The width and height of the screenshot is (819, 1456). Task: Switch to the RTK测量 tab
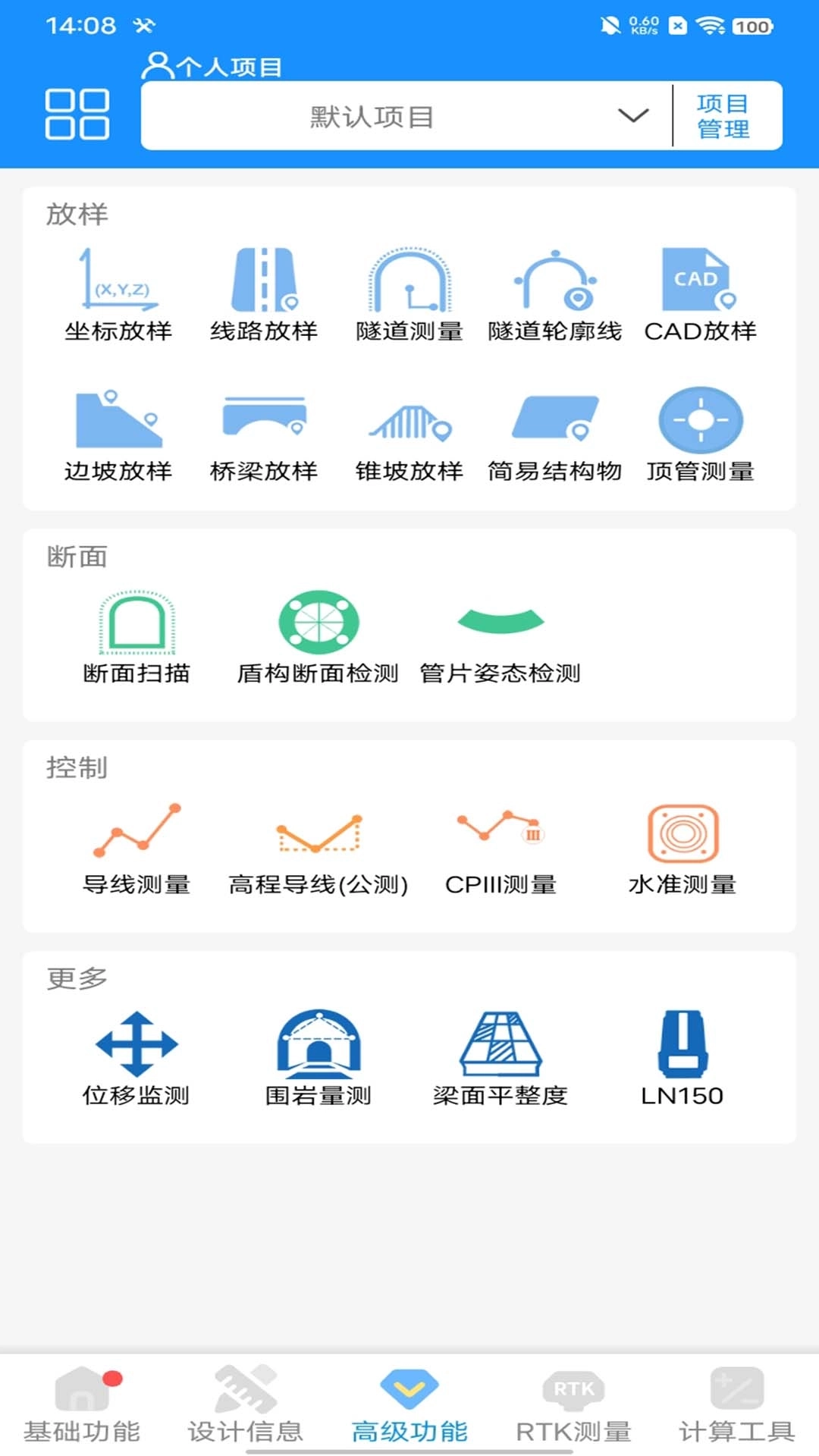(x=573, y=1407)
